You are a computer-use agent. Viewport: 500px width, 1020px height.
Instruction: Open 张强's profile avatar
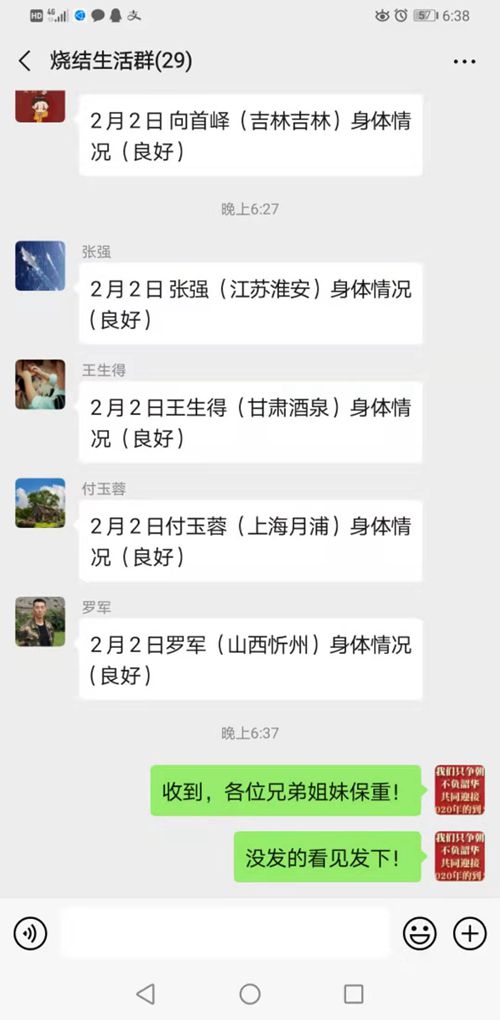40,265
